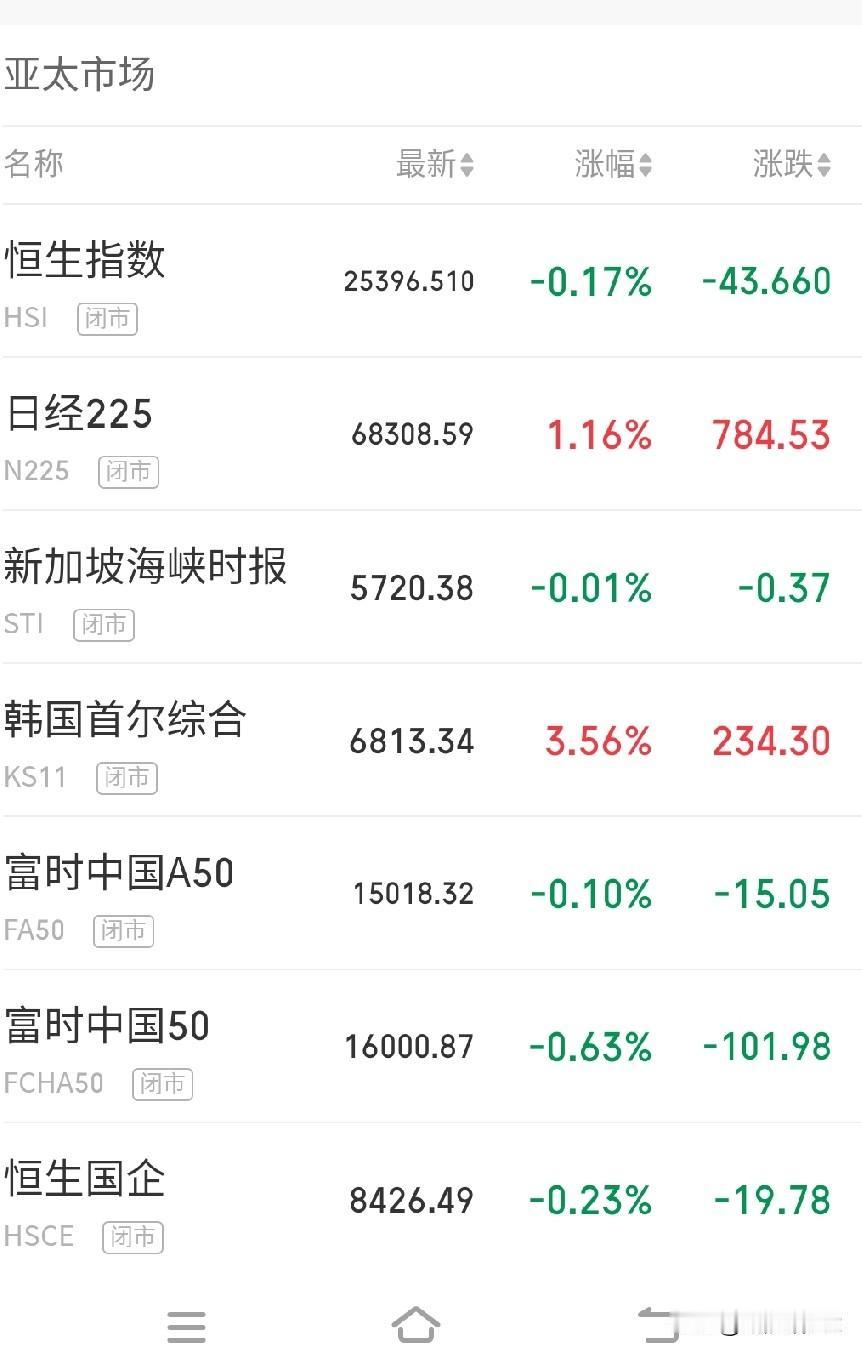Open the 新加坡海峡时报 STI row
Viewport: 862px width, 1354px height.
coord(431,587)
